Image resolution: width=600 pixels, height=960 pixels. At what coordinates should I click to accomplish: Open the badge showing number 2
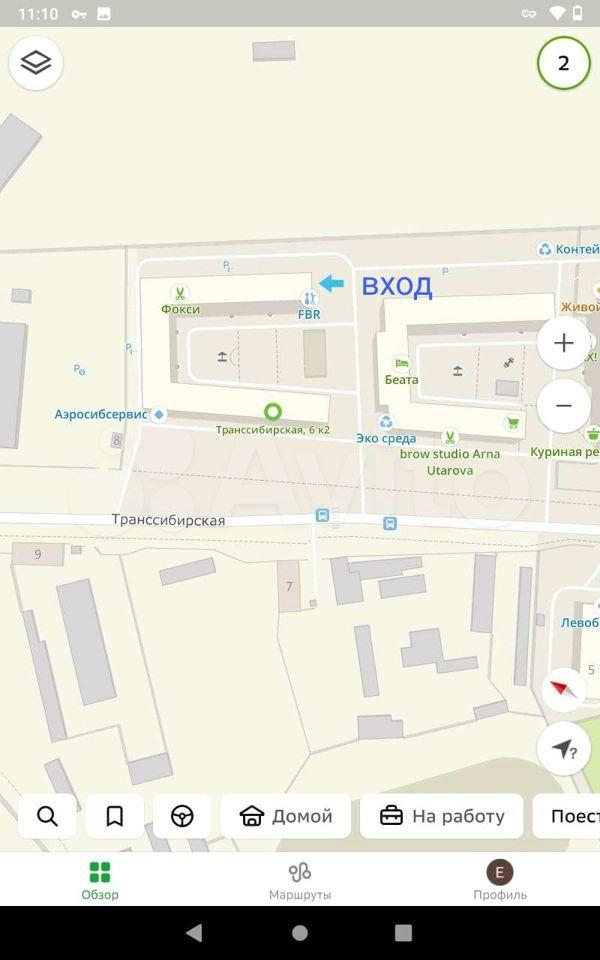tap(563, 63)
